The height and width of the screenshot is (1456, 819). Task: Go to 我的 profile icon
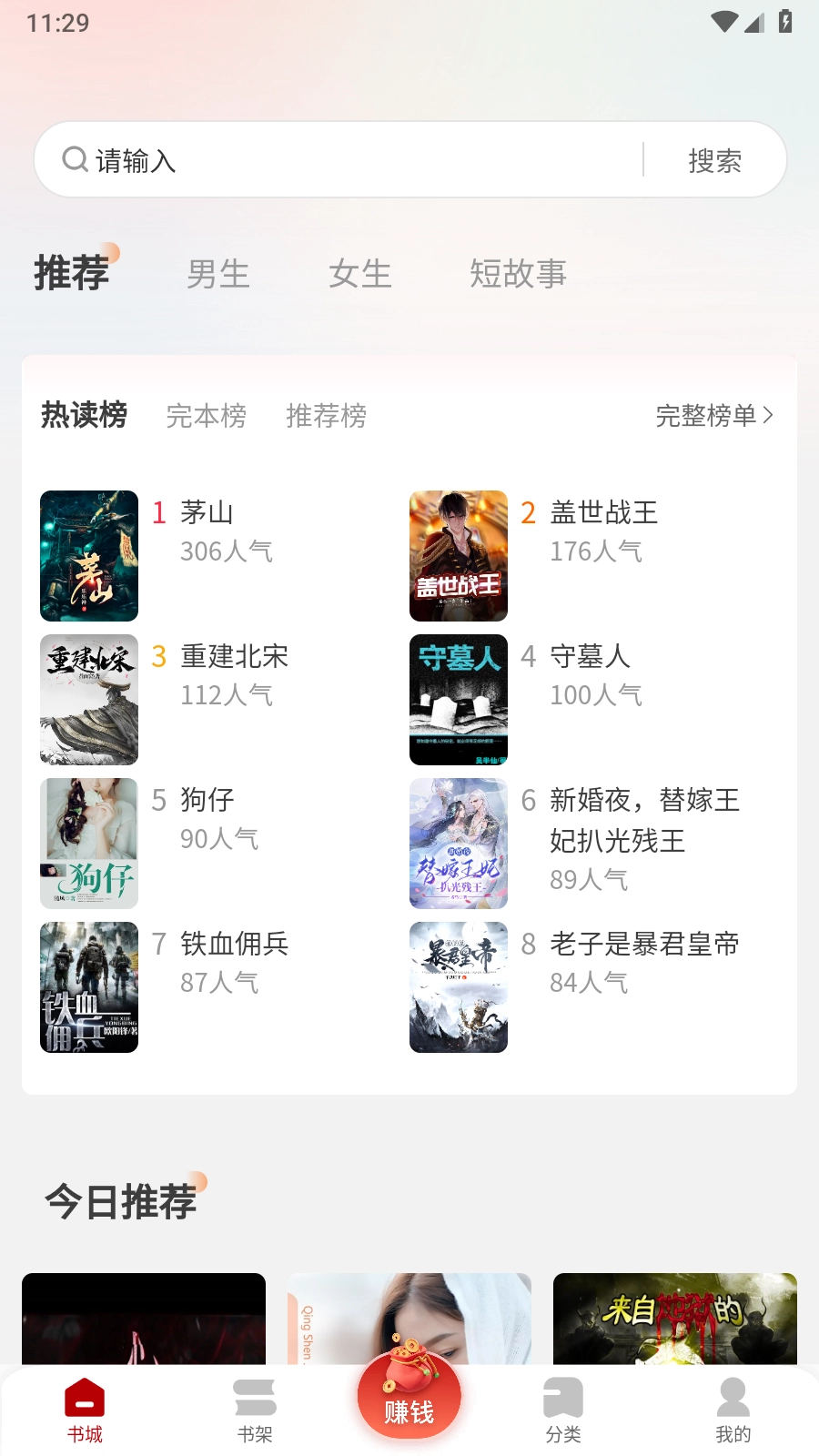733,1397
